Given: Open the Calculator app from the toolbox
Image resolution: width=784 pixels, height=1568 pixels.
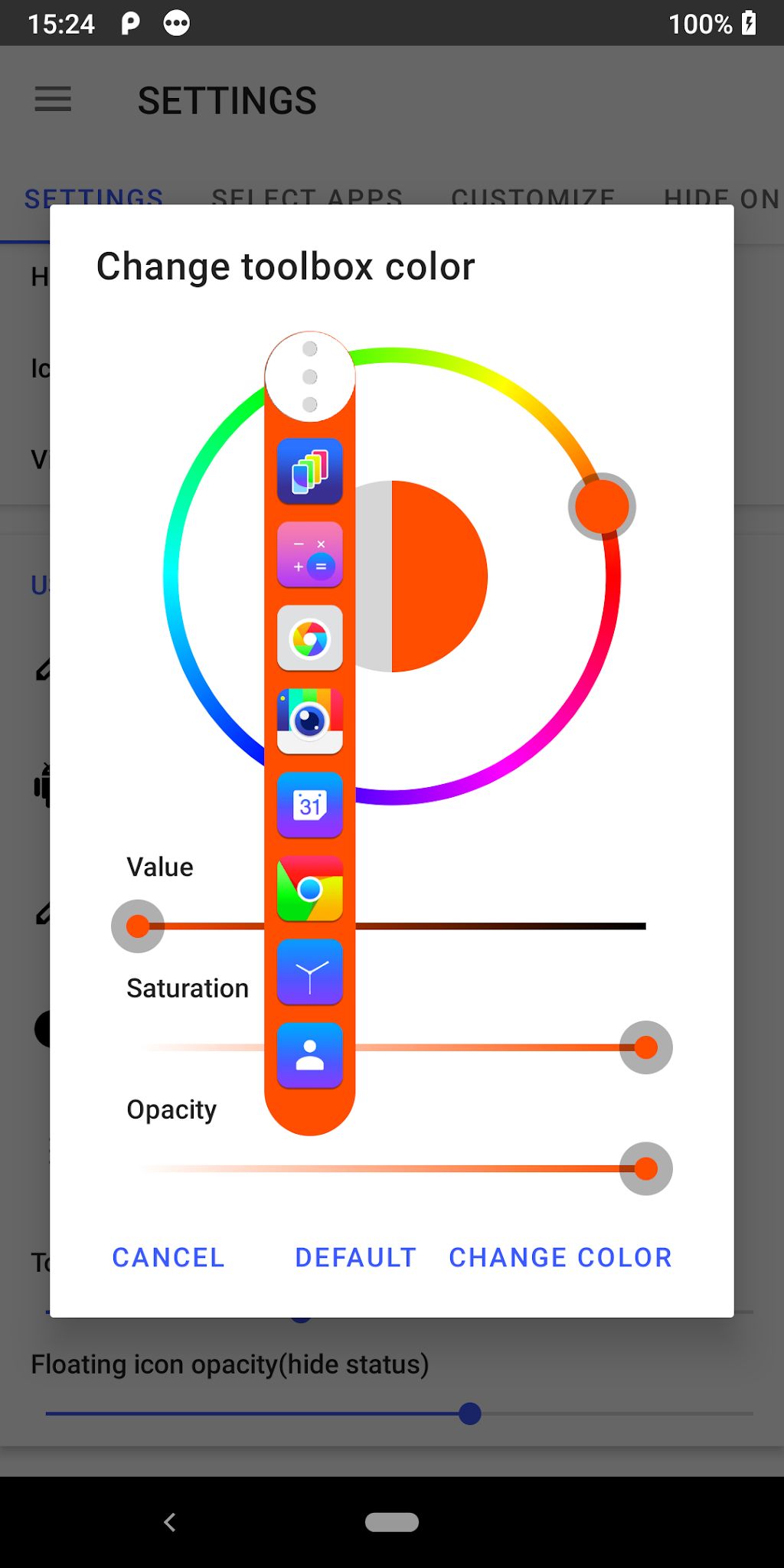Looking at the screenshot, I should point(309,555).
